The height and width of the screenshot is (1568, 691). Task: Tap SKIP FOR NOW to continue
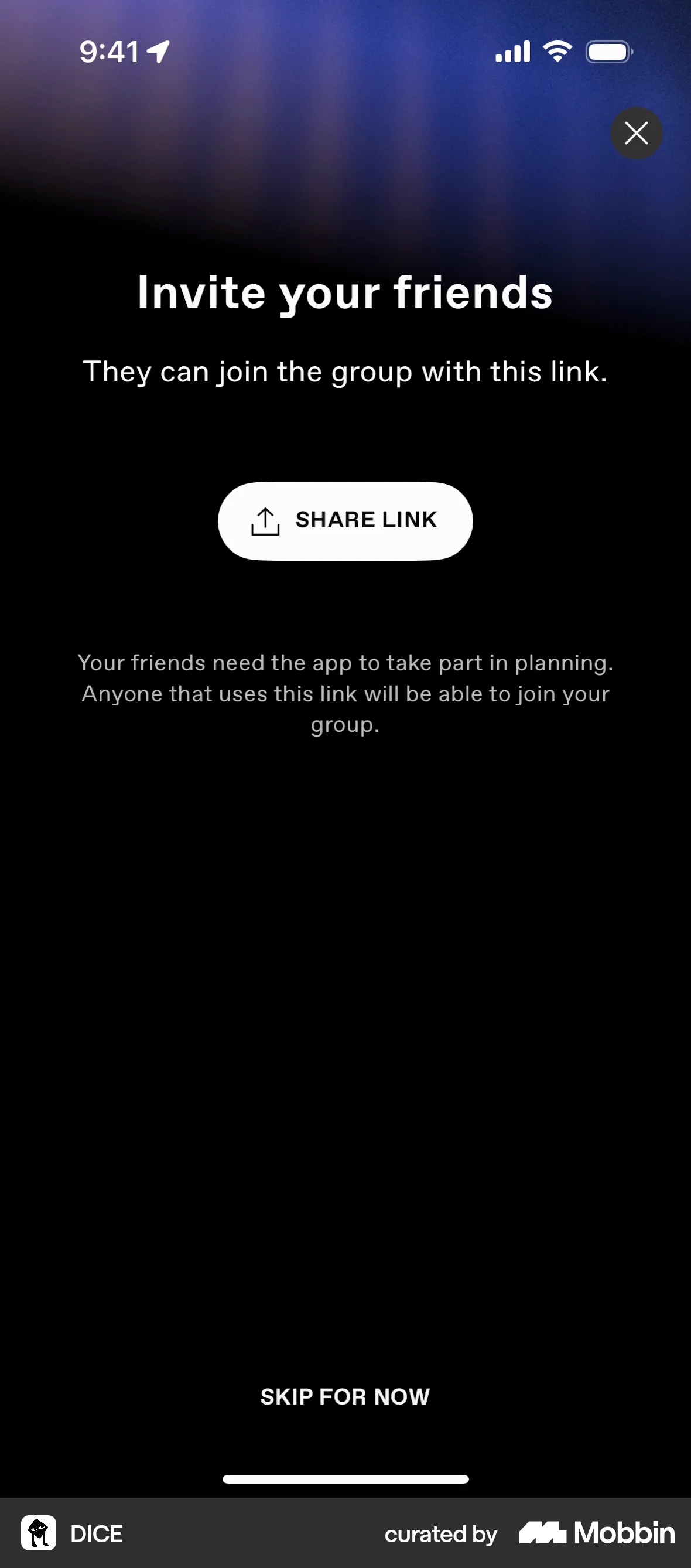pyautogui.click(x=345, y=1397)
